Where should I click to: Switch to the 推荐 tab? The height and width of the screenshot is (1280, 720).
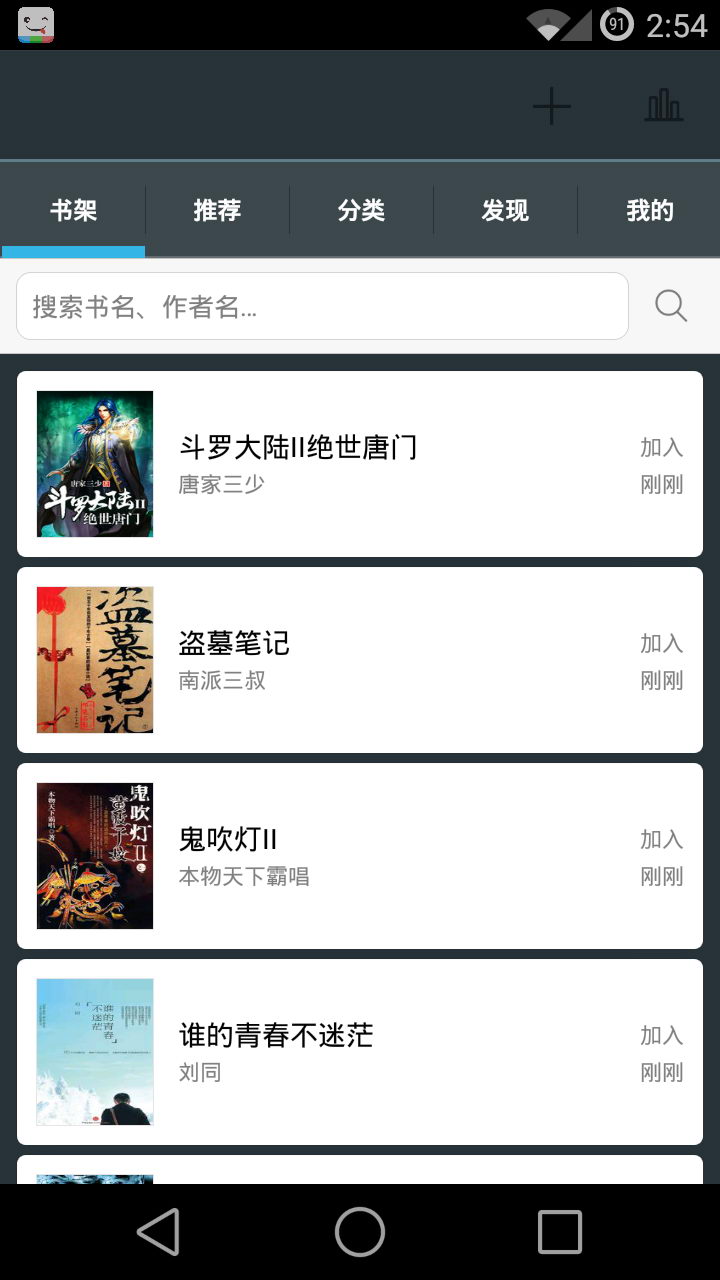217,211
